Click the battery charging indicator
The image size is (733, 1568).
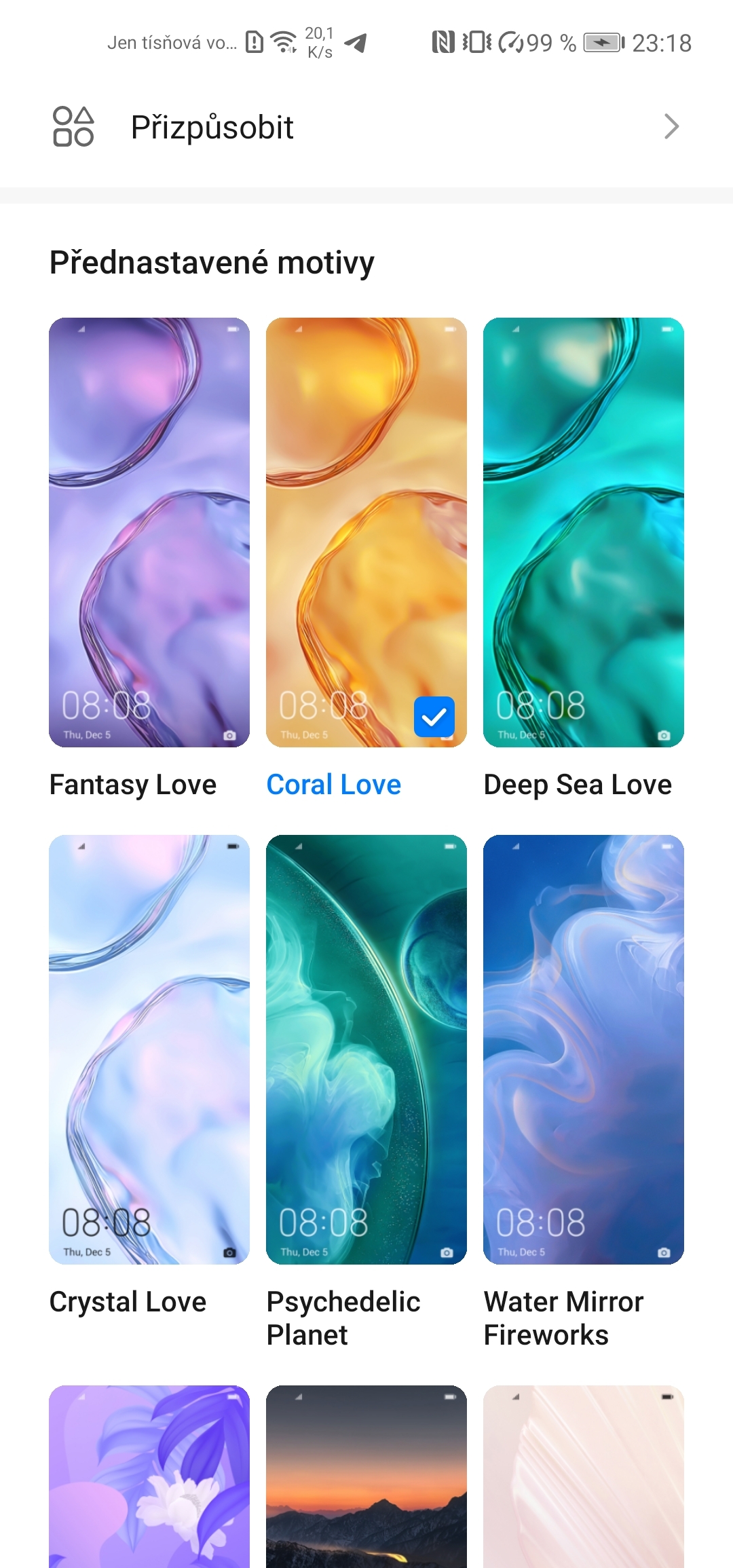pos(601,42)
